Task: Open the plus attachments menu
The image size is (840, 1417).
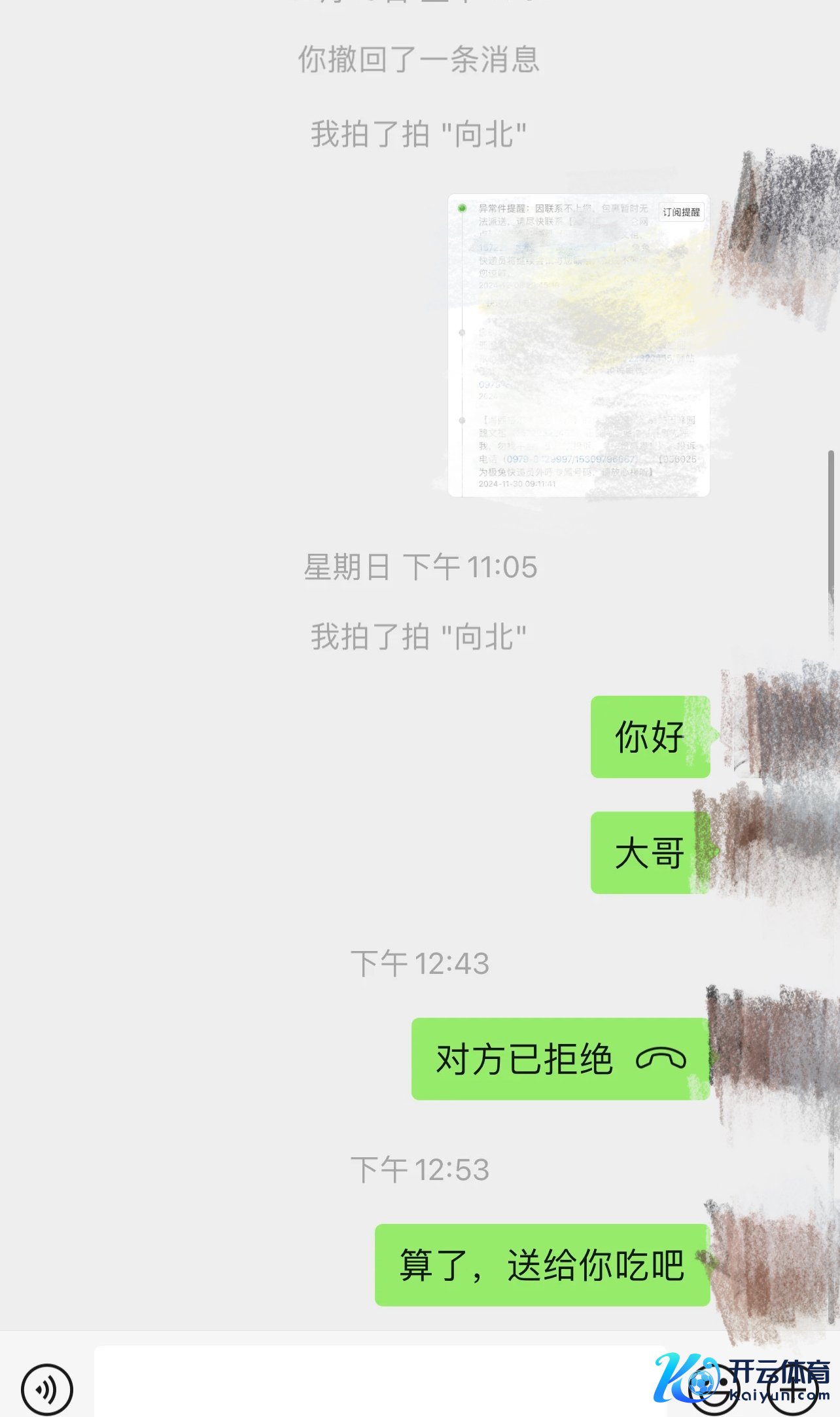Action: 792,1388
